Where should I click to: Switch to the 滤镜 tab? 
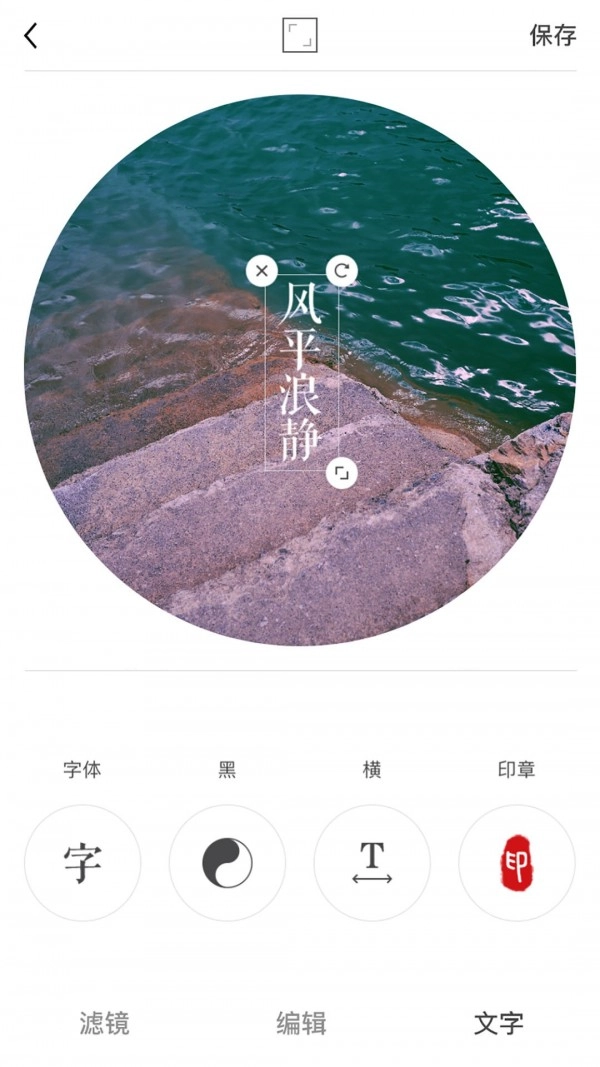(104, 1023)
